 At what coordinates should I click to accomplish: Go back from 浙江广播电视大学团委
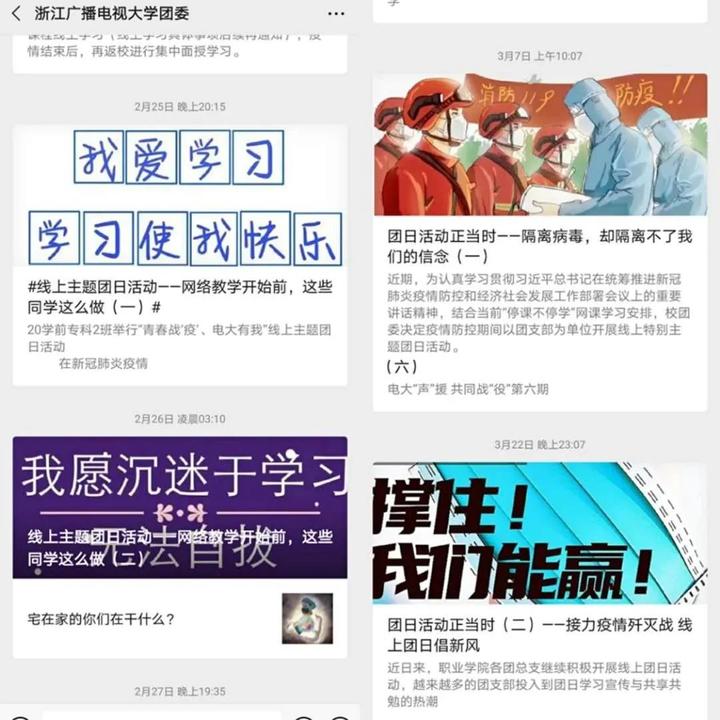[x=16, y=14]
